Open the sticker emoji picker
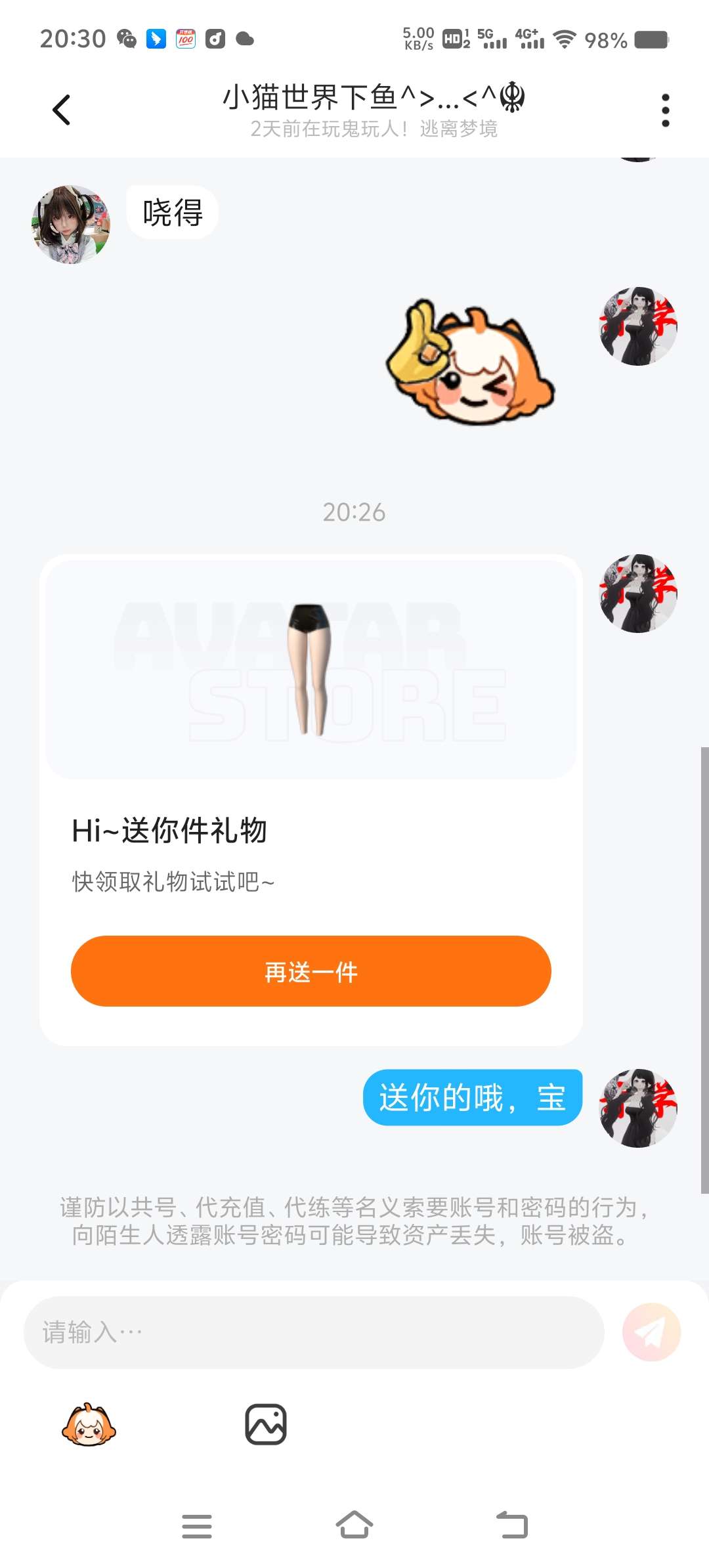The width and height of the screenshot is (709, 1568). click(89, 1425)
